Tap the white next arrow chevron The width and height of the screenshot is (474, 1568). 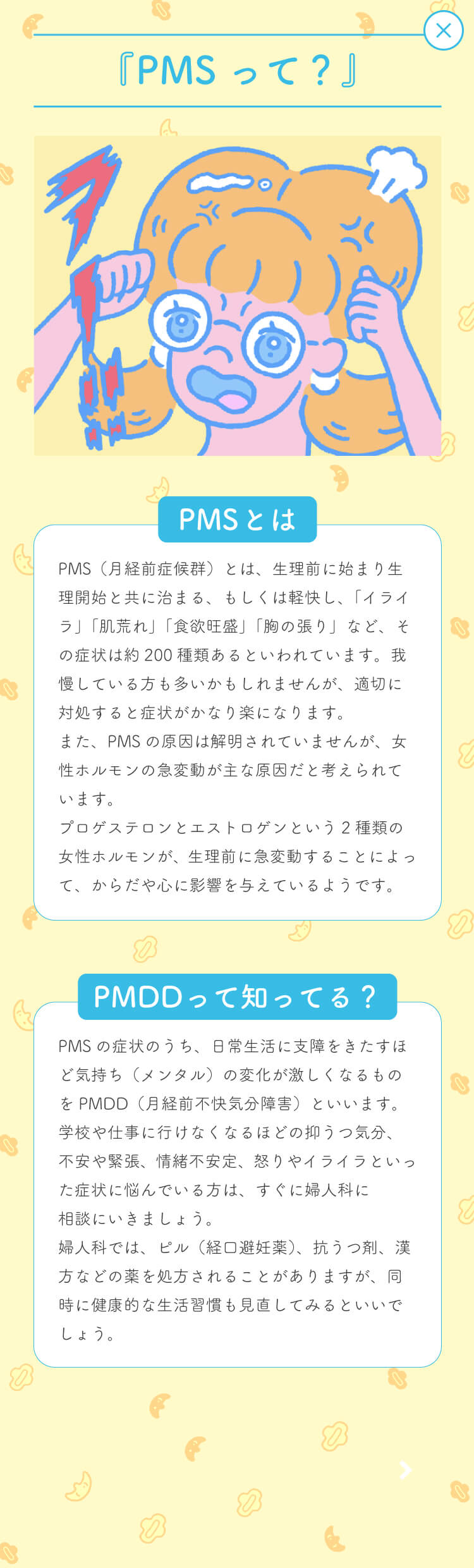tap(406, 1471)
